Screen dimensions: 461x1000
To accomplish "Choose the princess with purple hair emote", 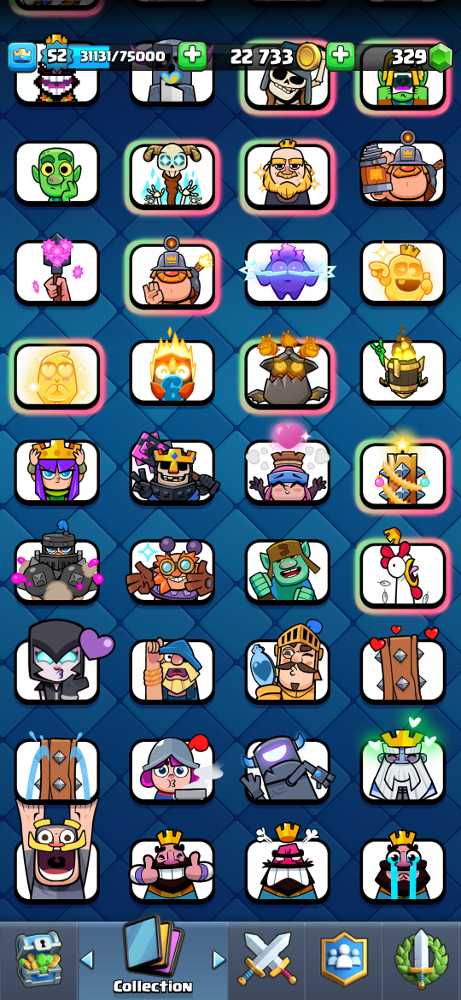I will [x=57, y=471].
